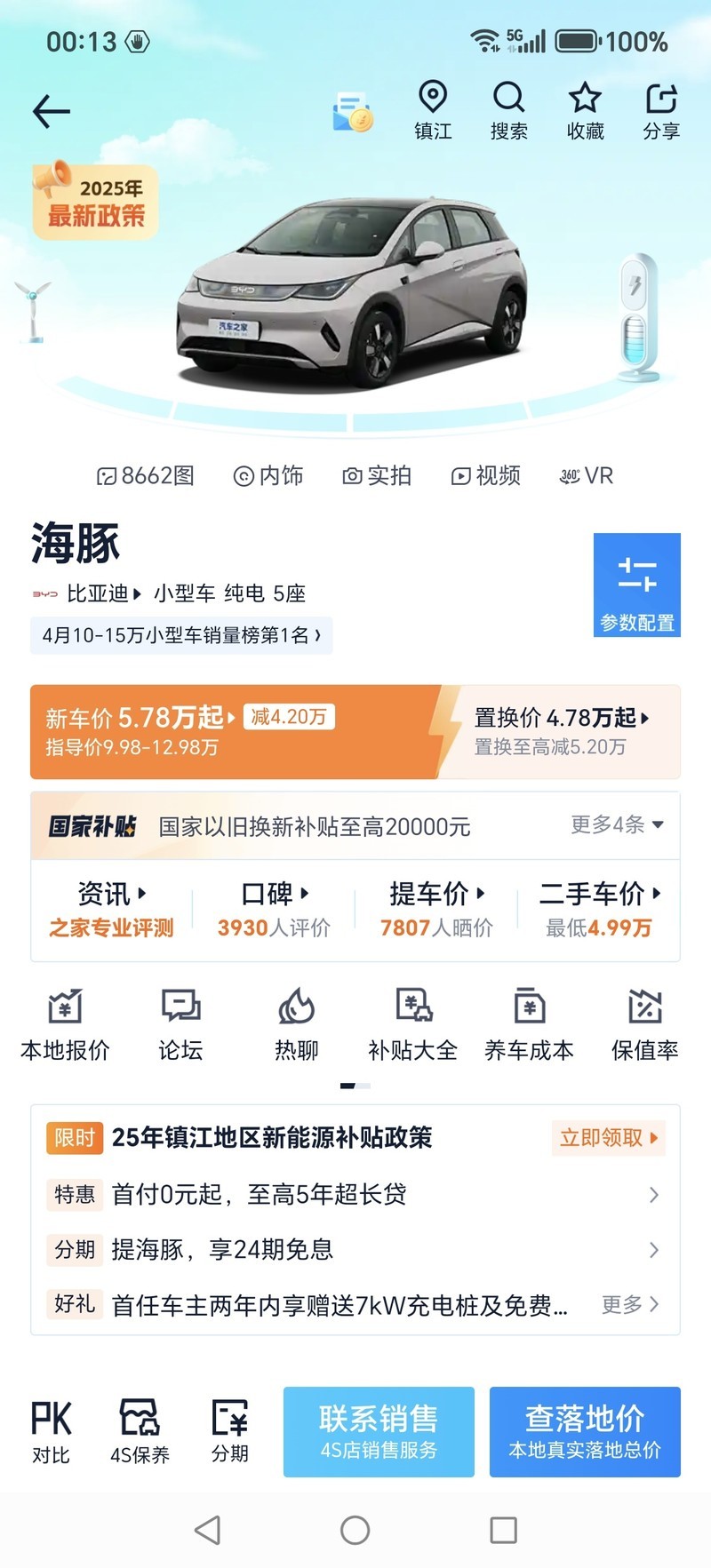Open 参数配置 specifications

[636, 585]
